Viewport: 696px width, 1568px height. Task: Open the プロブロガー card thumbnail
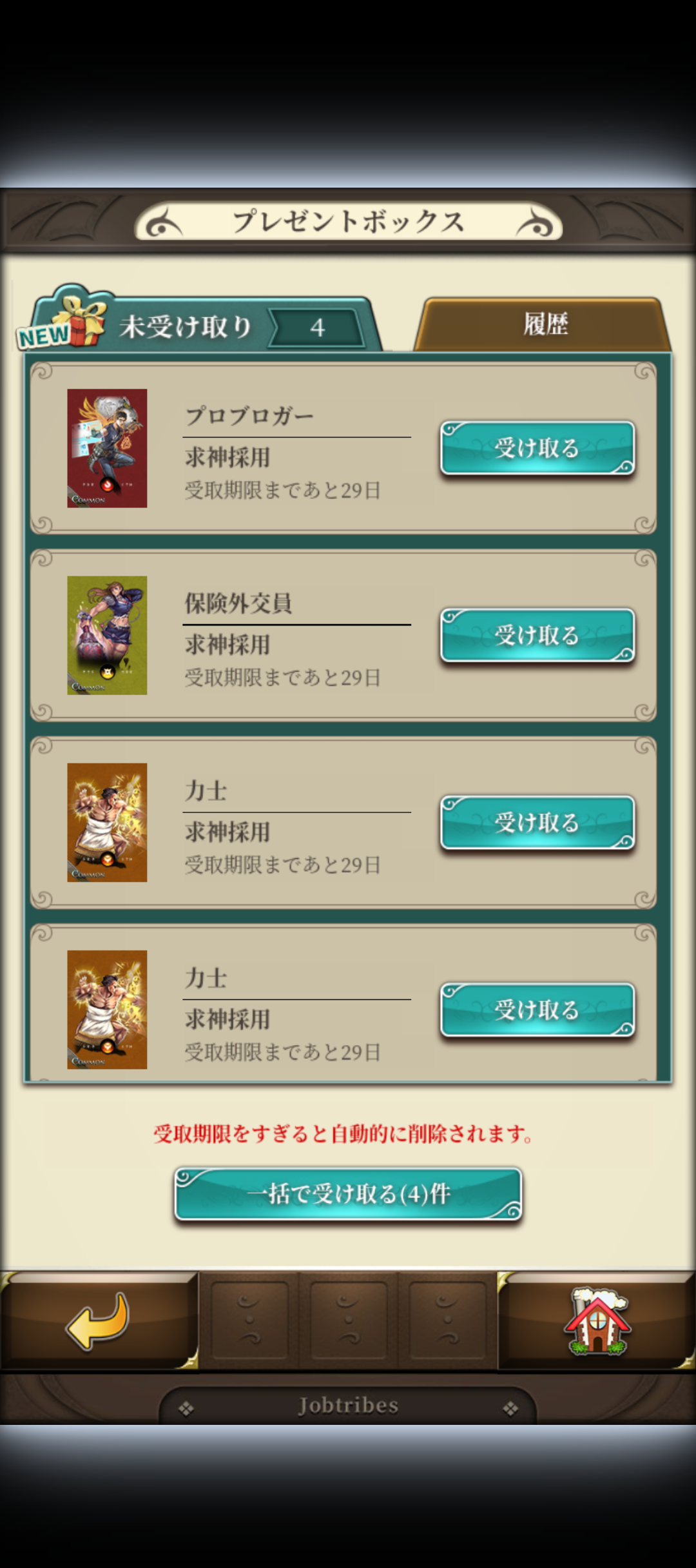pyautogui.click(x=107, y=448)
